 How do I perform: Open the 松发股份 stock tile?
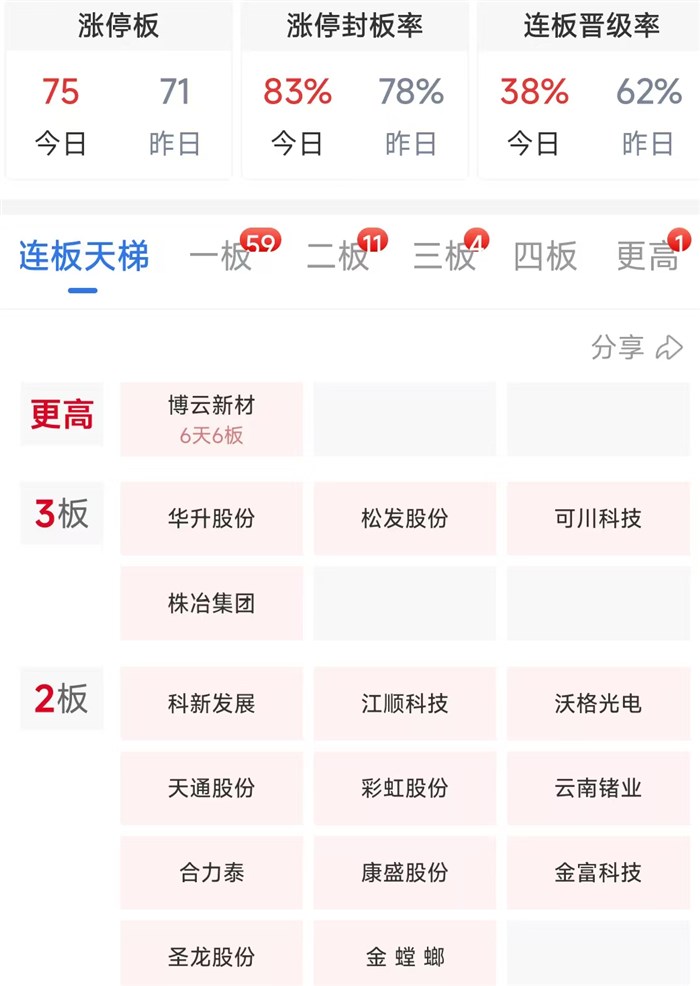click(x=404, y=519)
